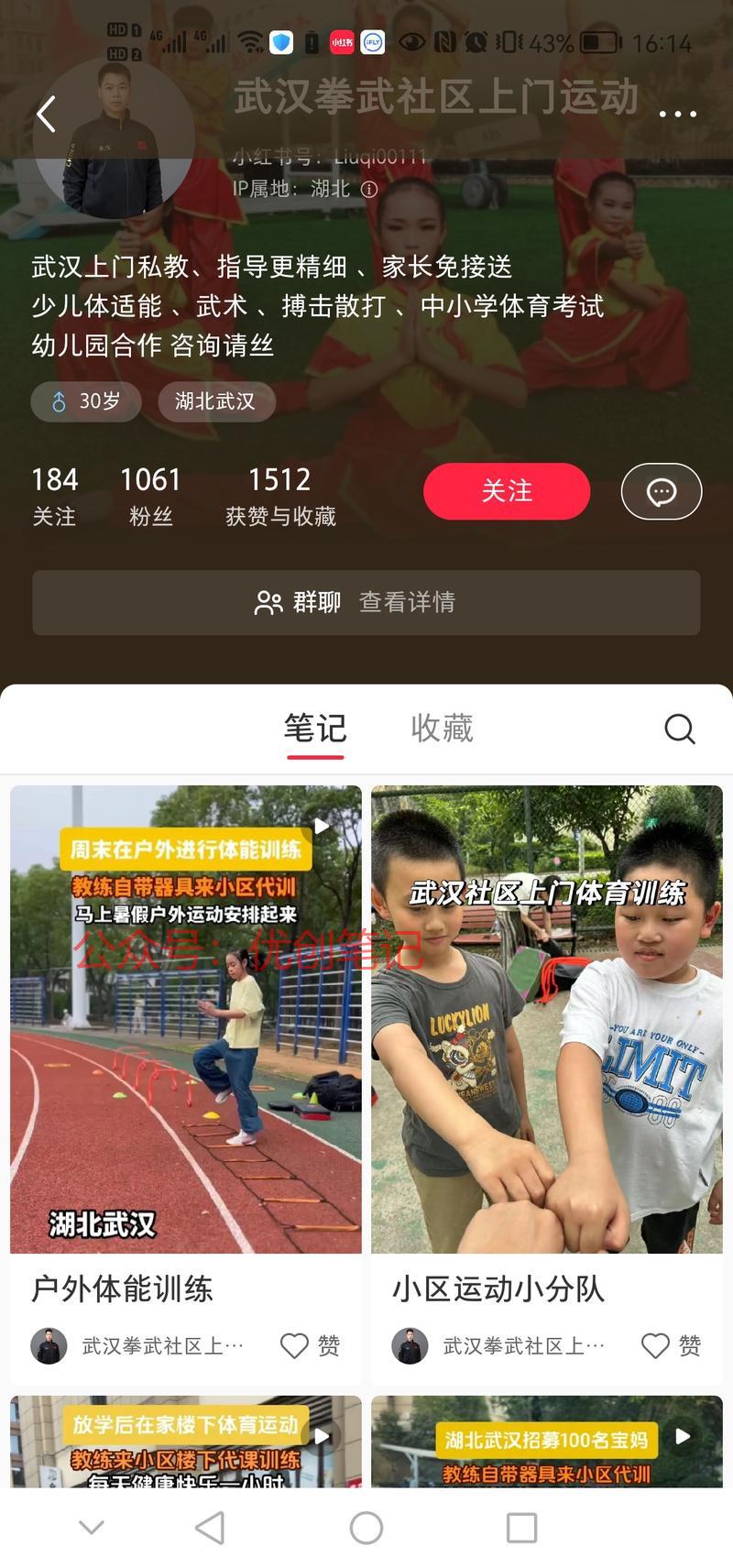
Task: Select the 笔记 tab
Action: click(x=314, y=729)
